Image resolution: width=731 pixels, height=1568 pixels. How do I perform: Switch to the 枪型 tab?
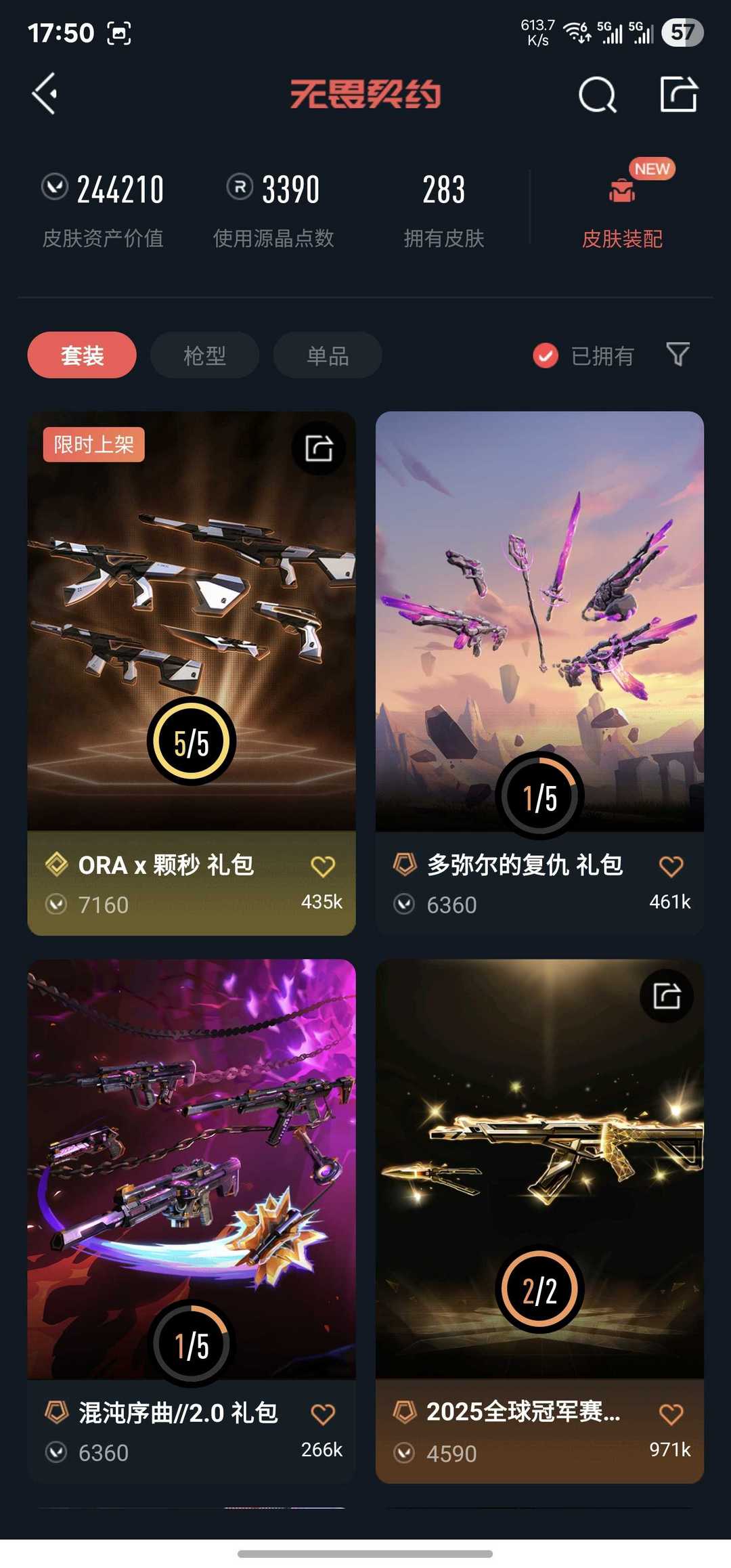tap(204, 355)
